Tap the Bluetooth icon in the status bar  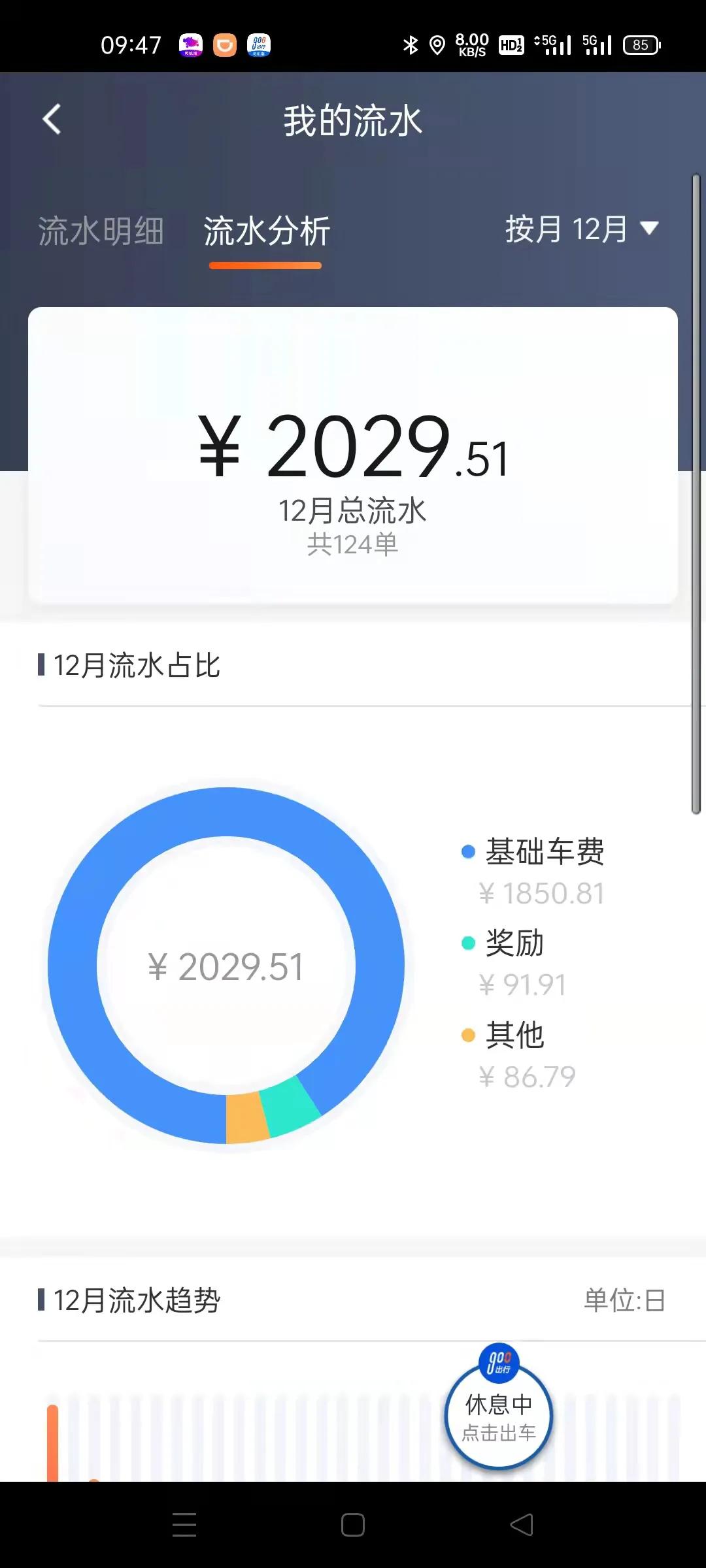[x=411, y=44]
